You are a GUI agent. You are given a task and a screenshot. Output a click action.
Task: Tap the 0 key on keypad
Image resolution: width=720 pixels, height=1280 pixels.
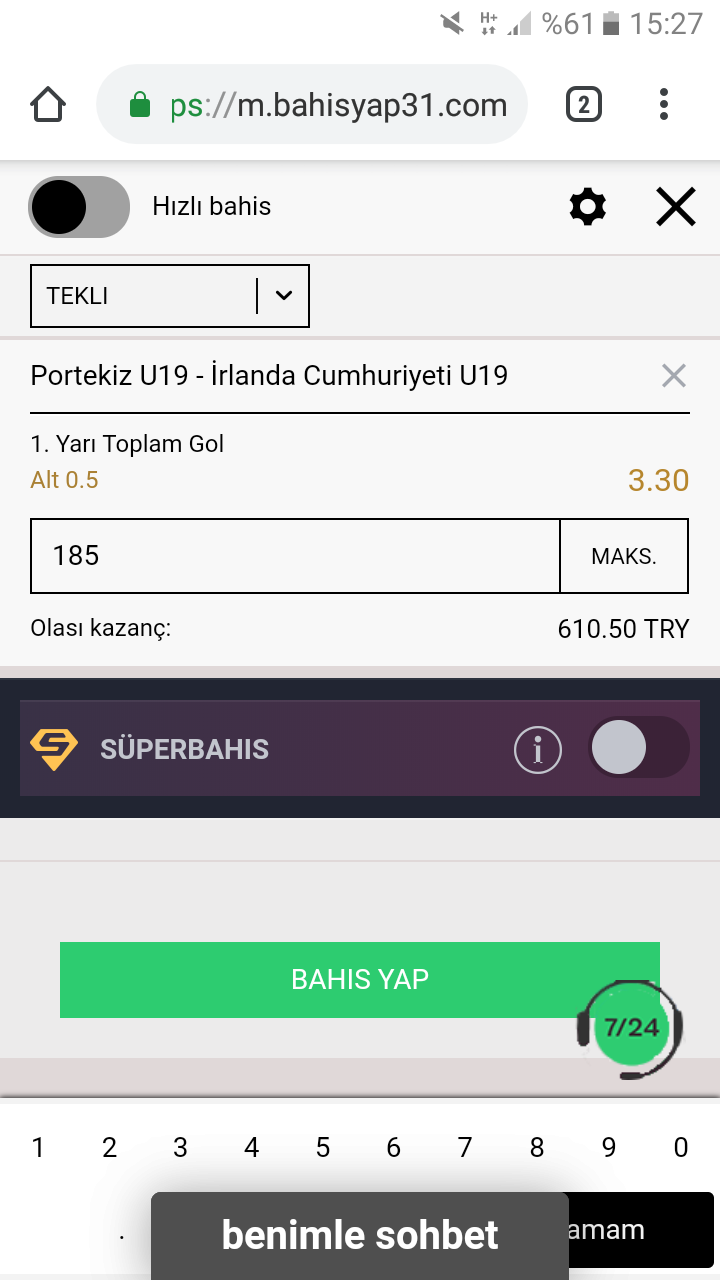click(x=681, y=1148)
